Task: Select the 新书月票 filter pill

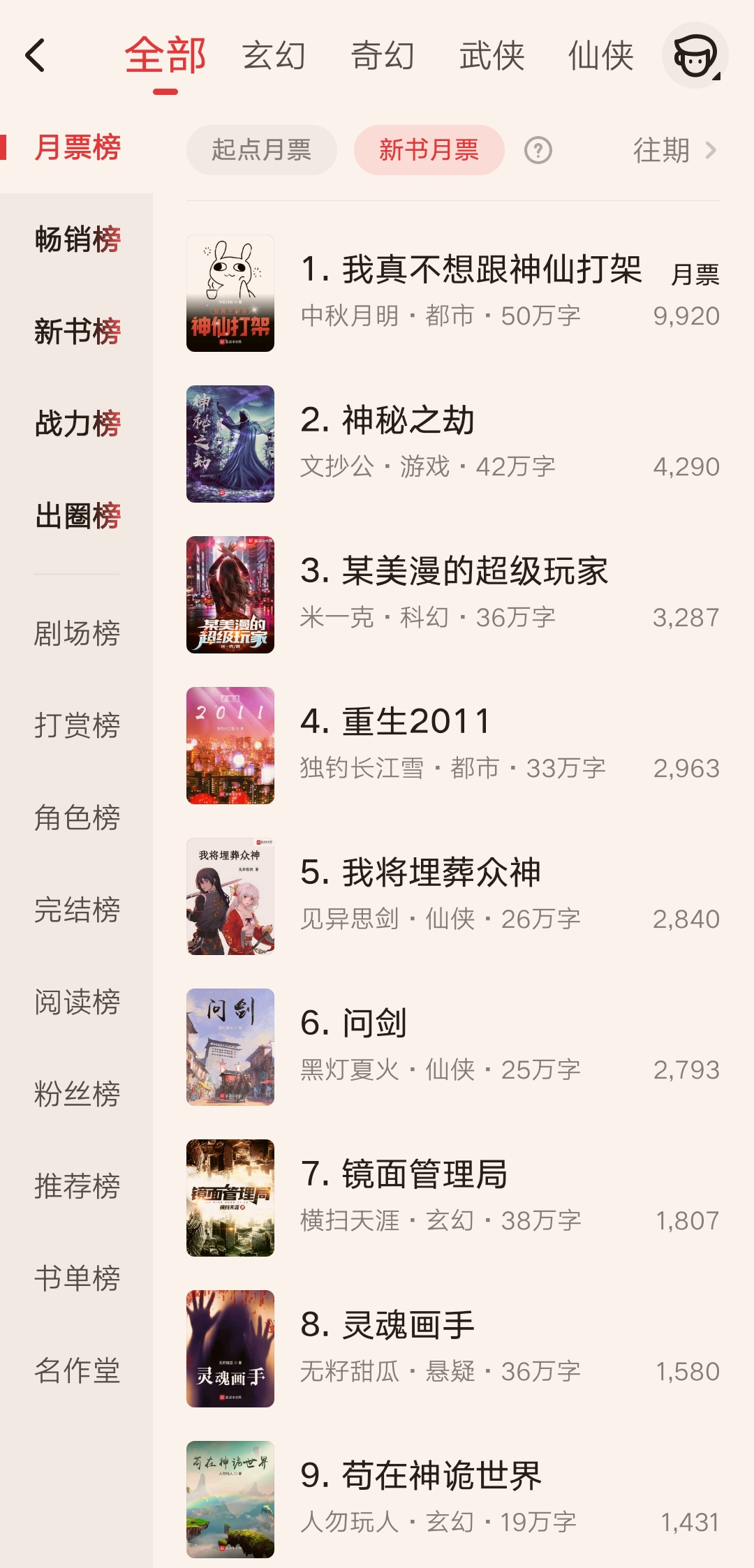Action: pyautogui.click(x=429, y=150)
